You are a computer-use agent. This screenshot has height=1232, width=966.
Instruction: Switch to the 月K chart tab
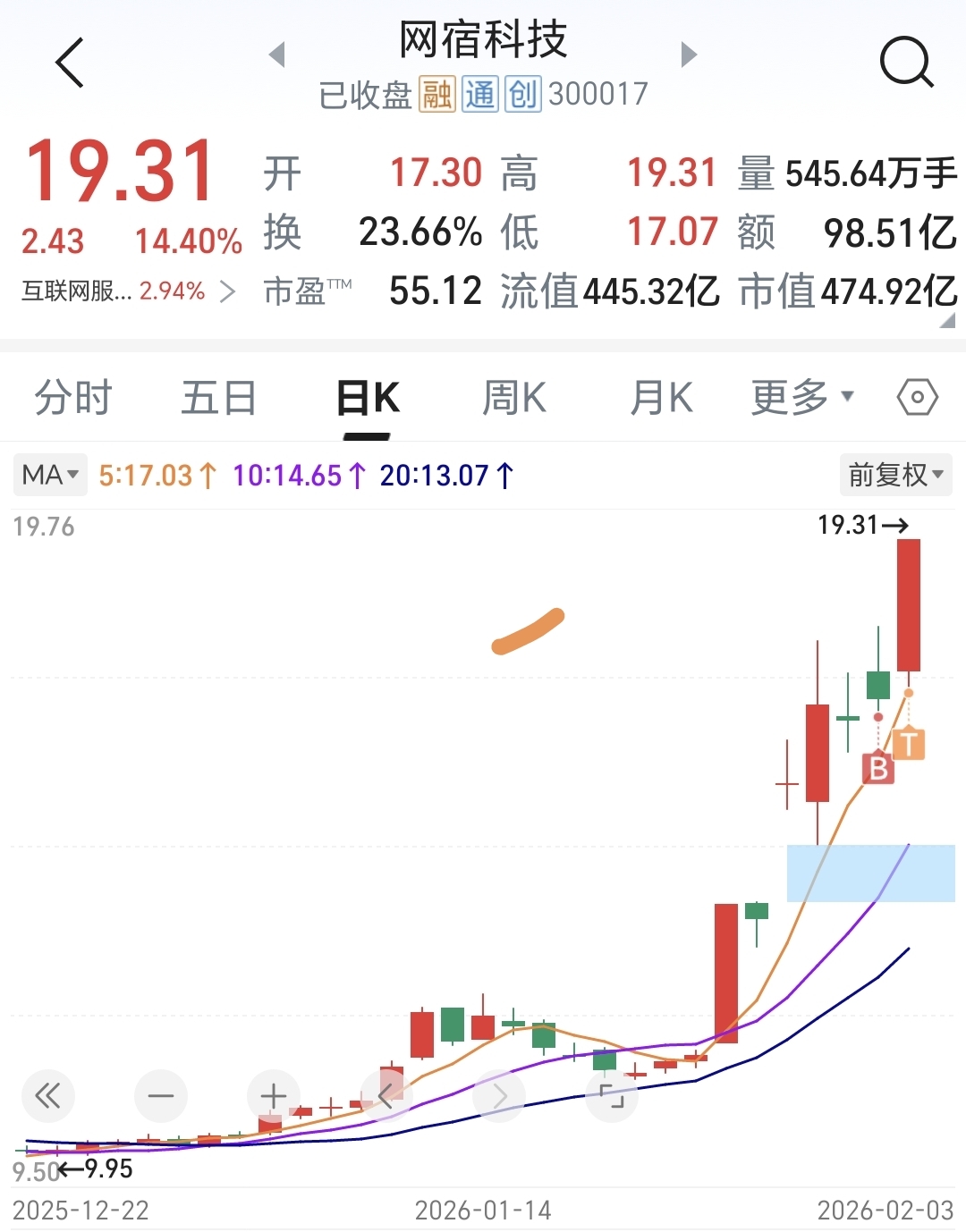tap(662, 398)
